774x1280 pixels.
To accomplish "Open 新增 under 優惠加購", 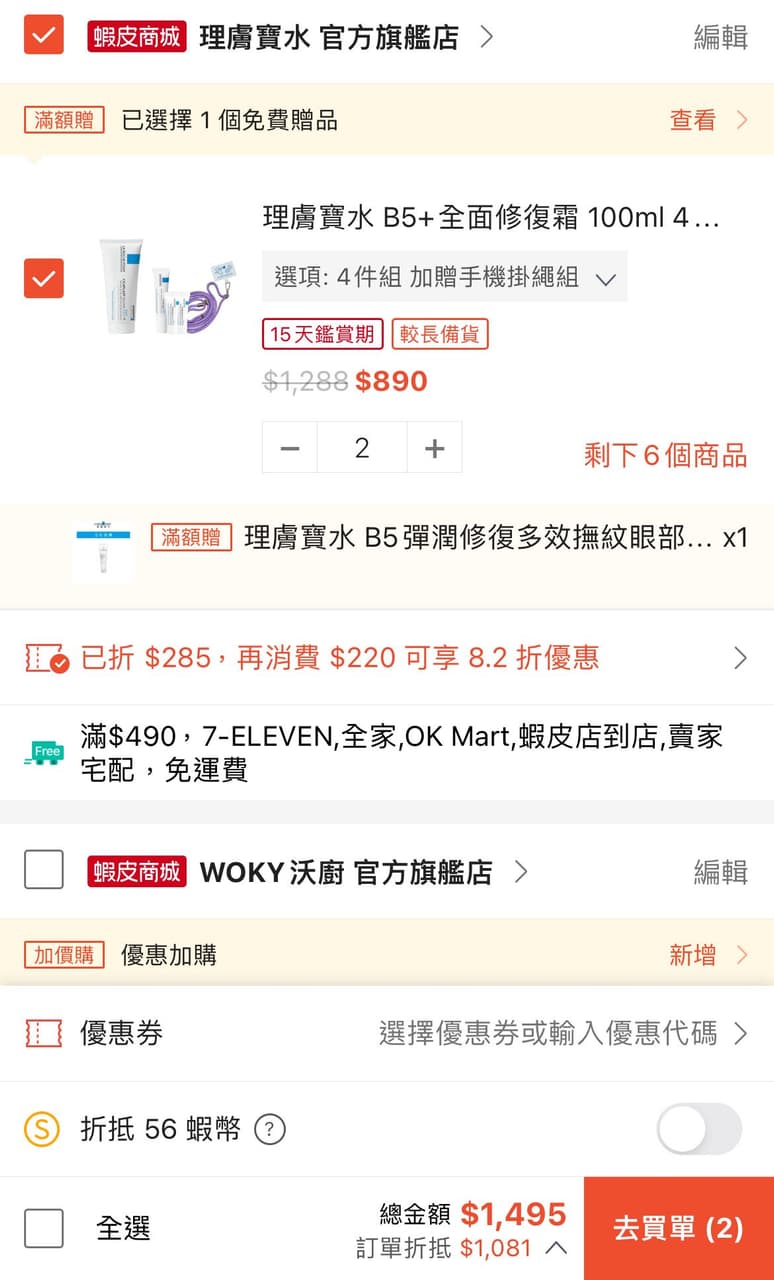I will coord(691,954).
